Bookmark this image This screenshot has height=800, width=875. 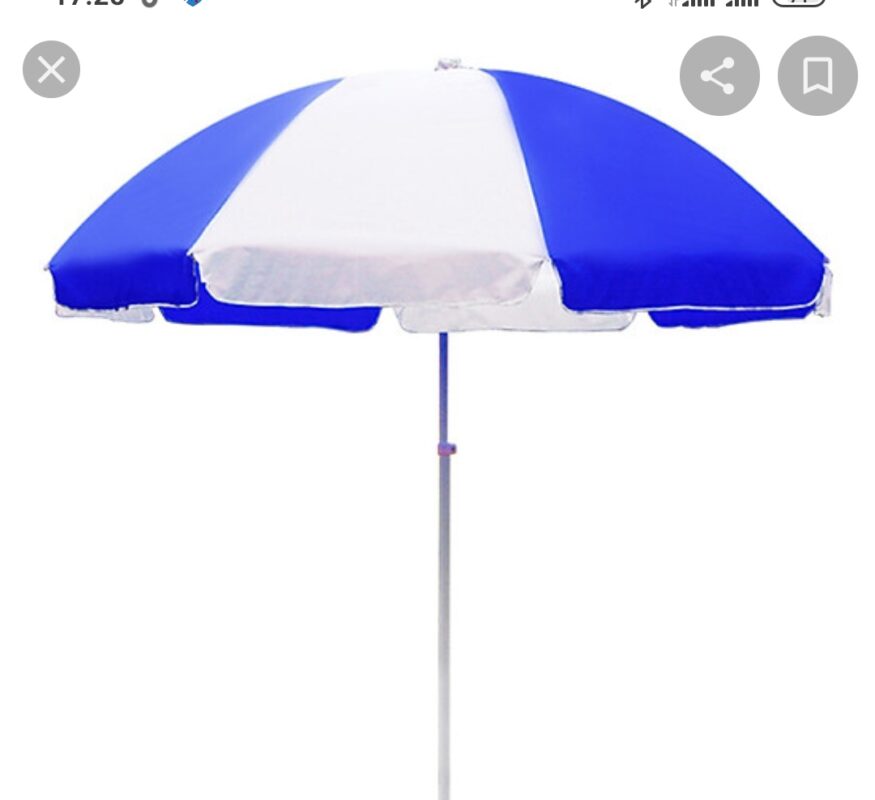coord(817,76)
